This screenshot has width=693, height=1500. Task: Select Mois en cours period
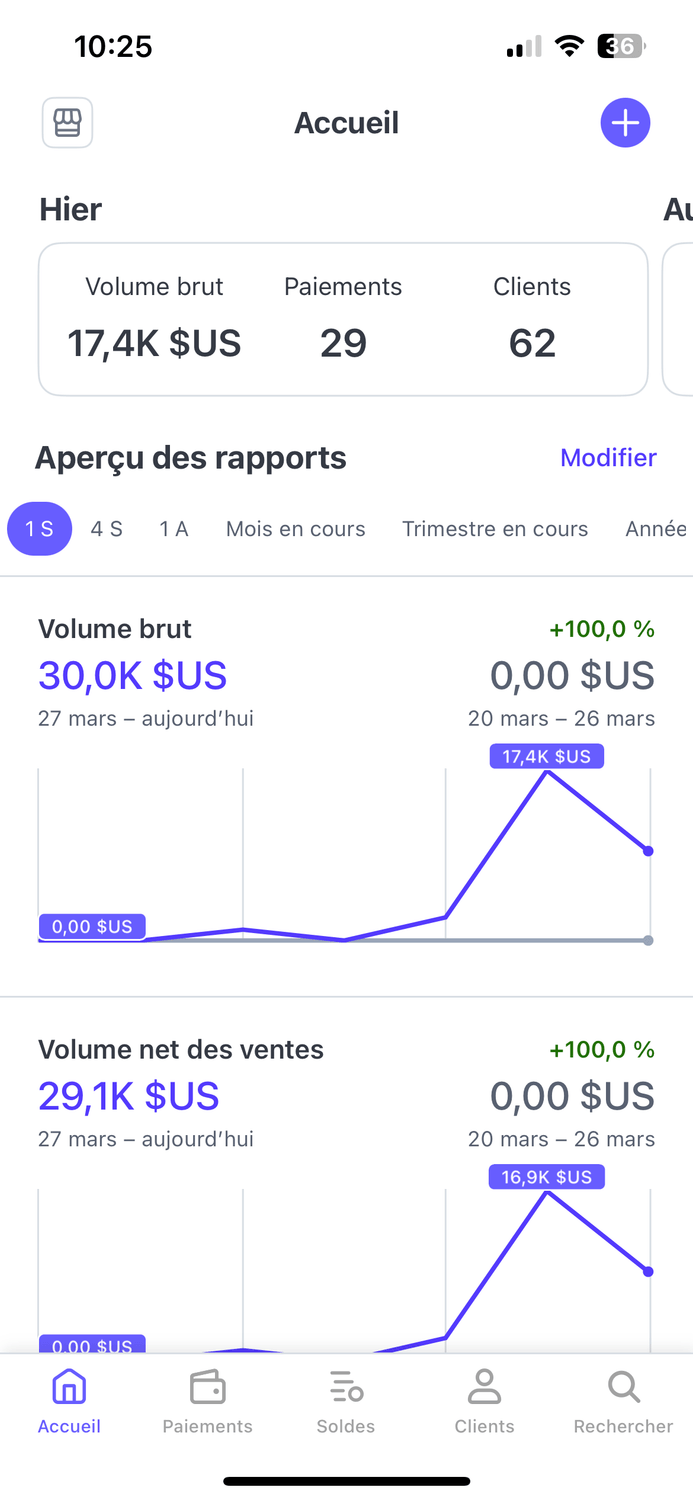click(296, 529)
